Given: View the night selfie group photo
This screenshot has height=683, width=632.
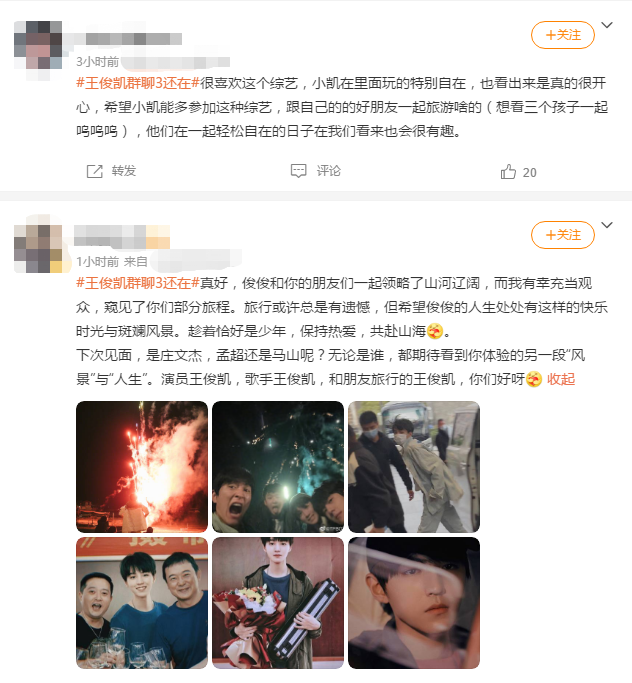Looking at the screenshot, I should (278, 467).
